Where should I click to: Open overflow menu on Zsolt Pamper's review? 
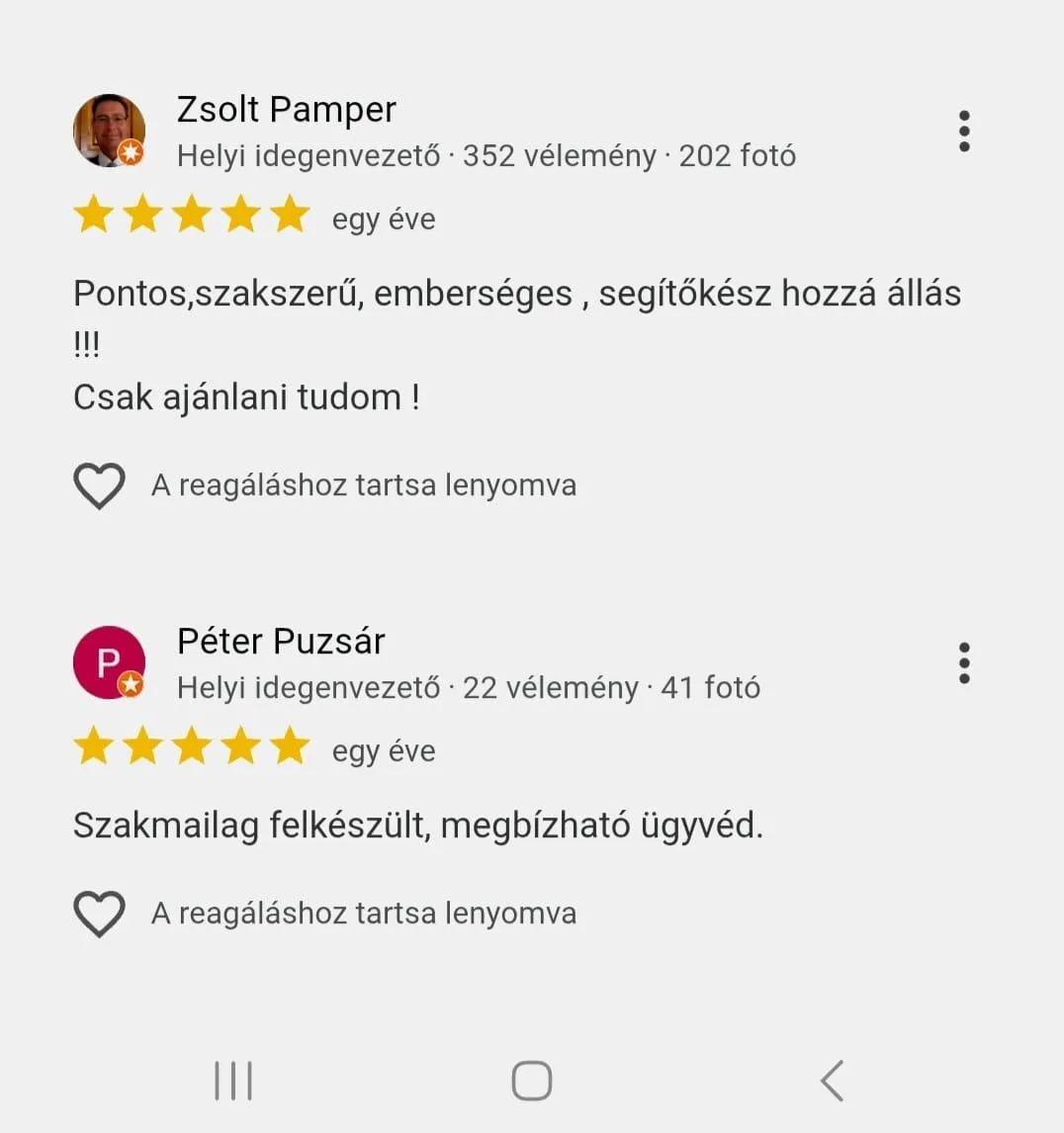[964, 131]
